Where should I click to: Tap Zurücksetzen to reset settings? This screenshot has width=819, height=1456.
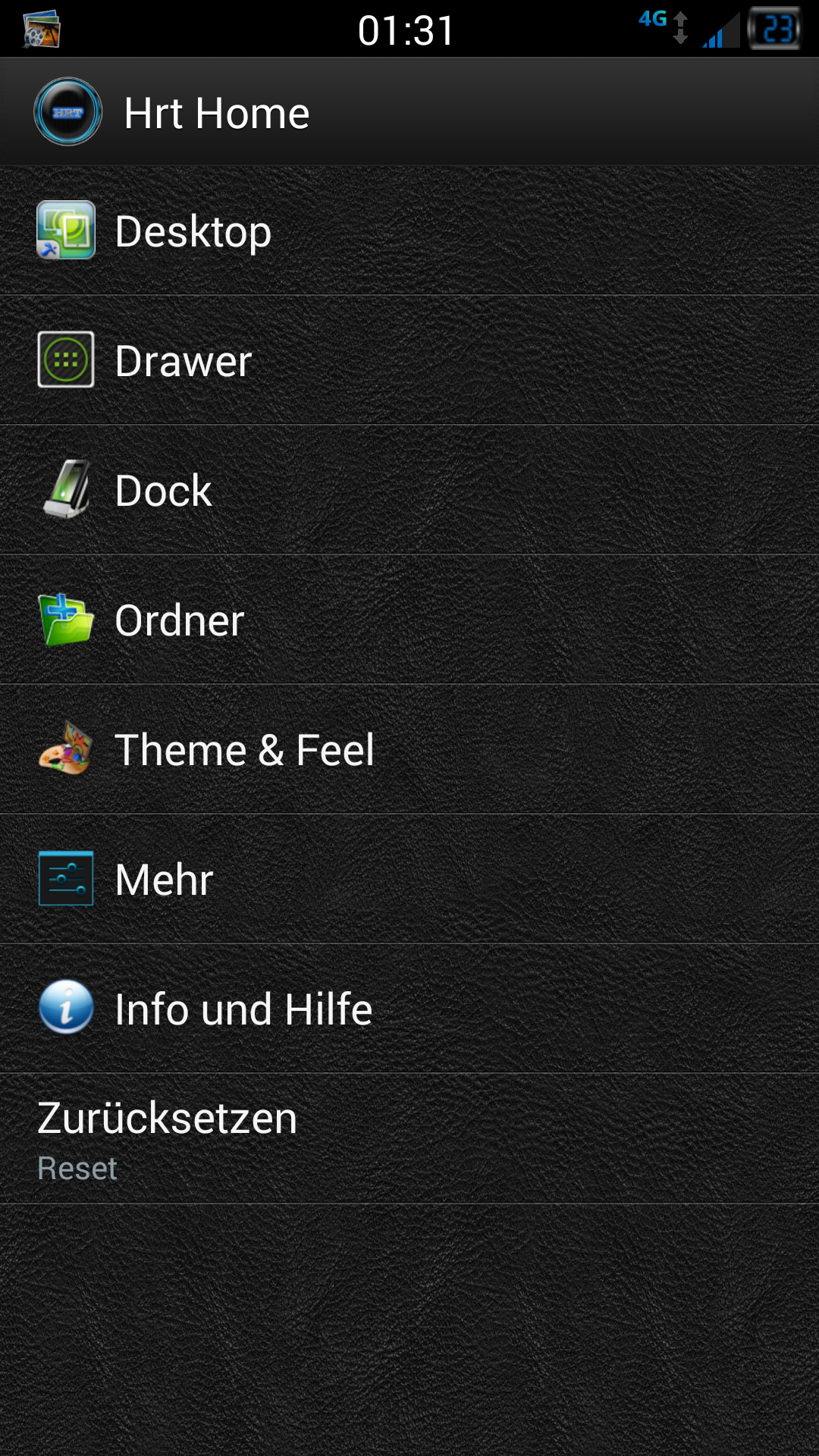[x=409, y=1138]
